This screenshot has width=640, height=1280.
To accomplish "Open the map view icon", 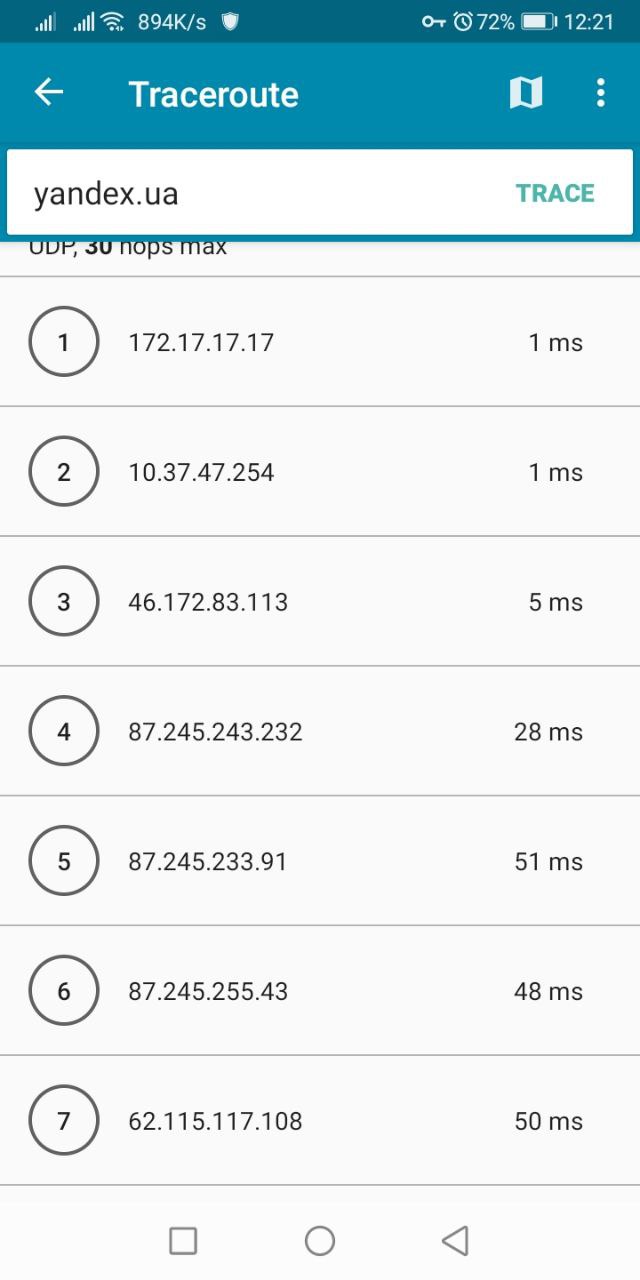I will tap(525, 93).
